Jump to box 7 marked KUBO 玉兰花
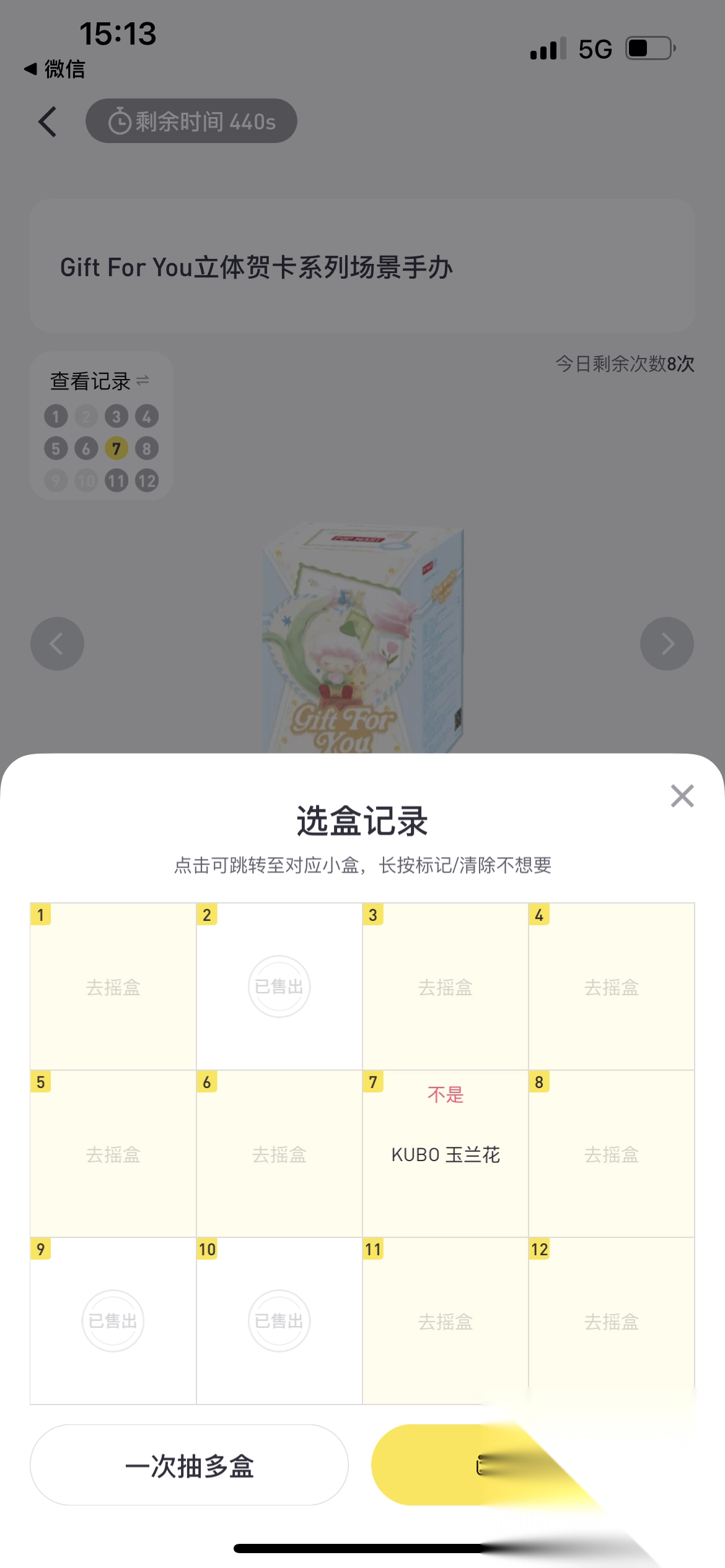Screen dimensions: 725x1568 click(446, 1154)
